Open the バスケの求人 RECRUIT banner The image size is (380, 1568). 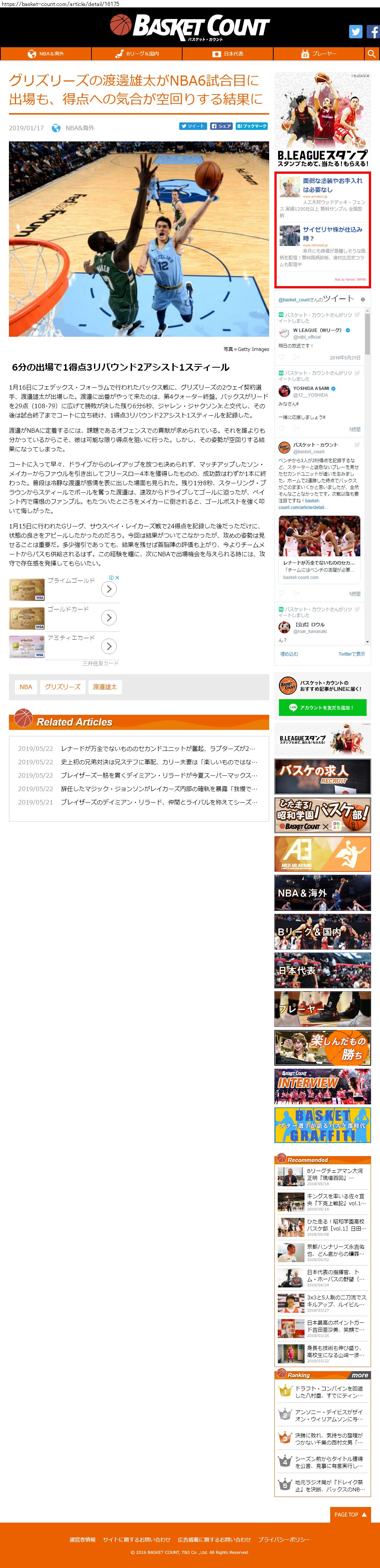pyautogui.click(x=322, y=776)
